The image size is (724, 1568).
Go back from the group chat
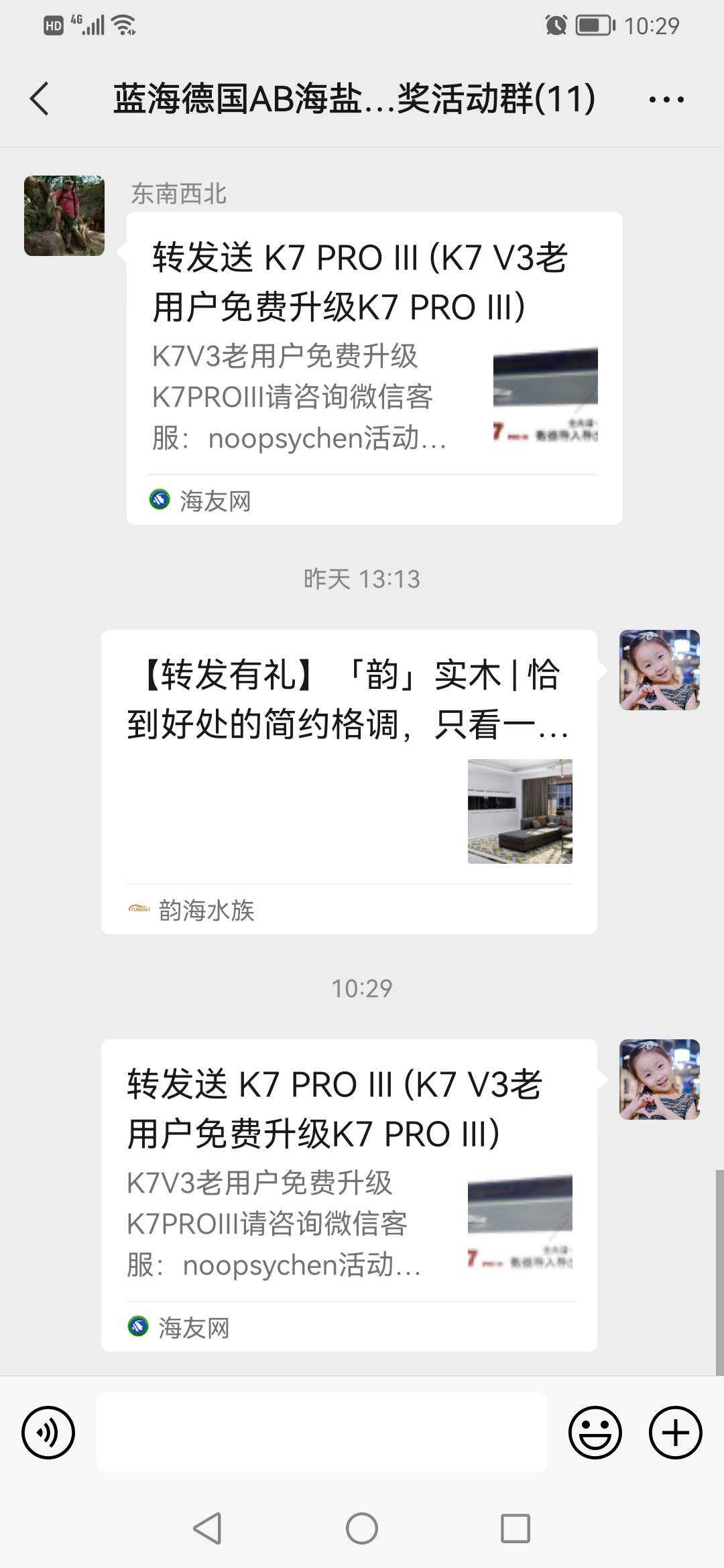click(x=40, y=99)
